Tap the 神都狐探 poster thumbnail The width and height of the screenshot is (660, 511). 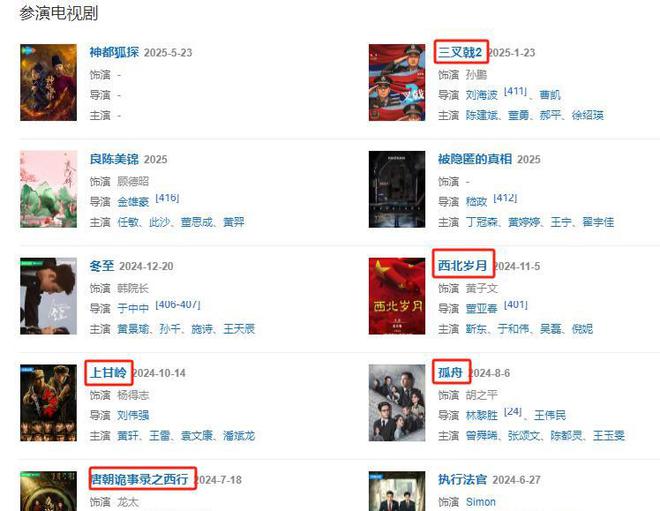coord(48,83)
